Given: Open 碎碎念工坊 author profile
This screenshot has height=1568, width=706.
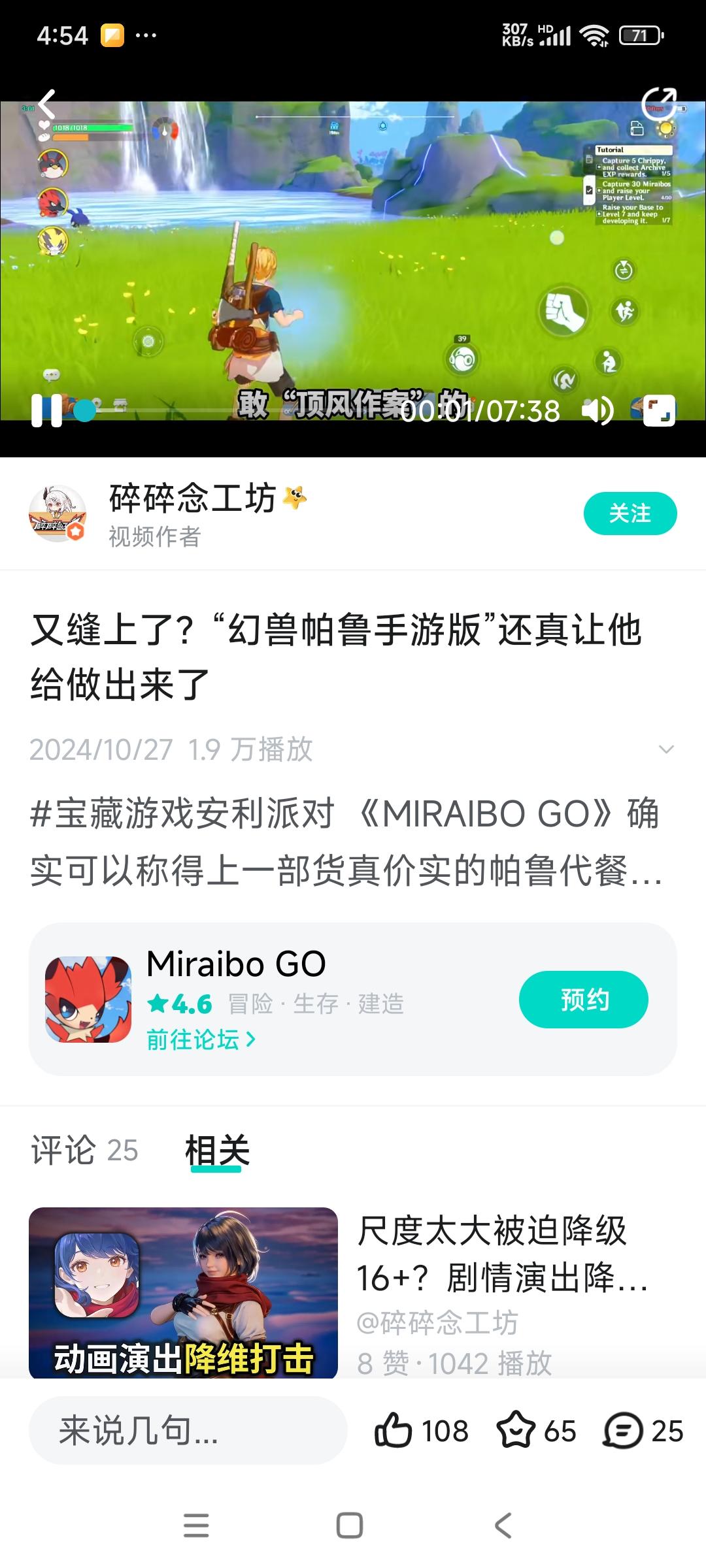Looking at the screenshot, I should point(58,514).
